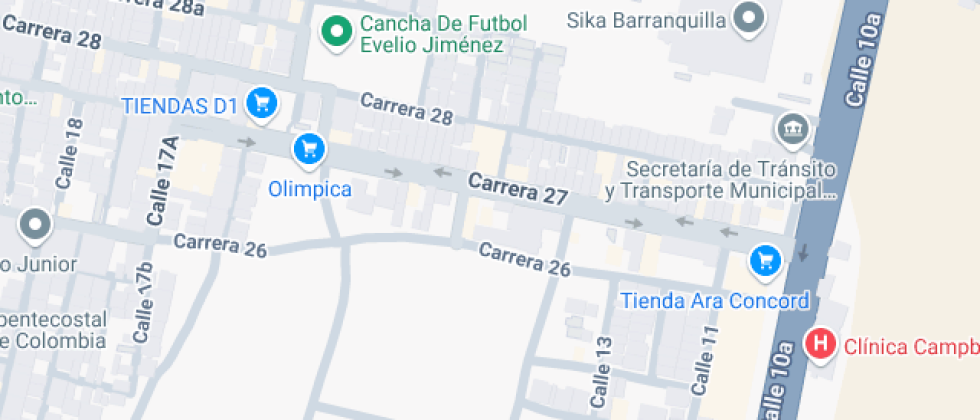980x420 pixels.
Task: Tap the Tienda Ara Concord pin
Action: (766, 261)
